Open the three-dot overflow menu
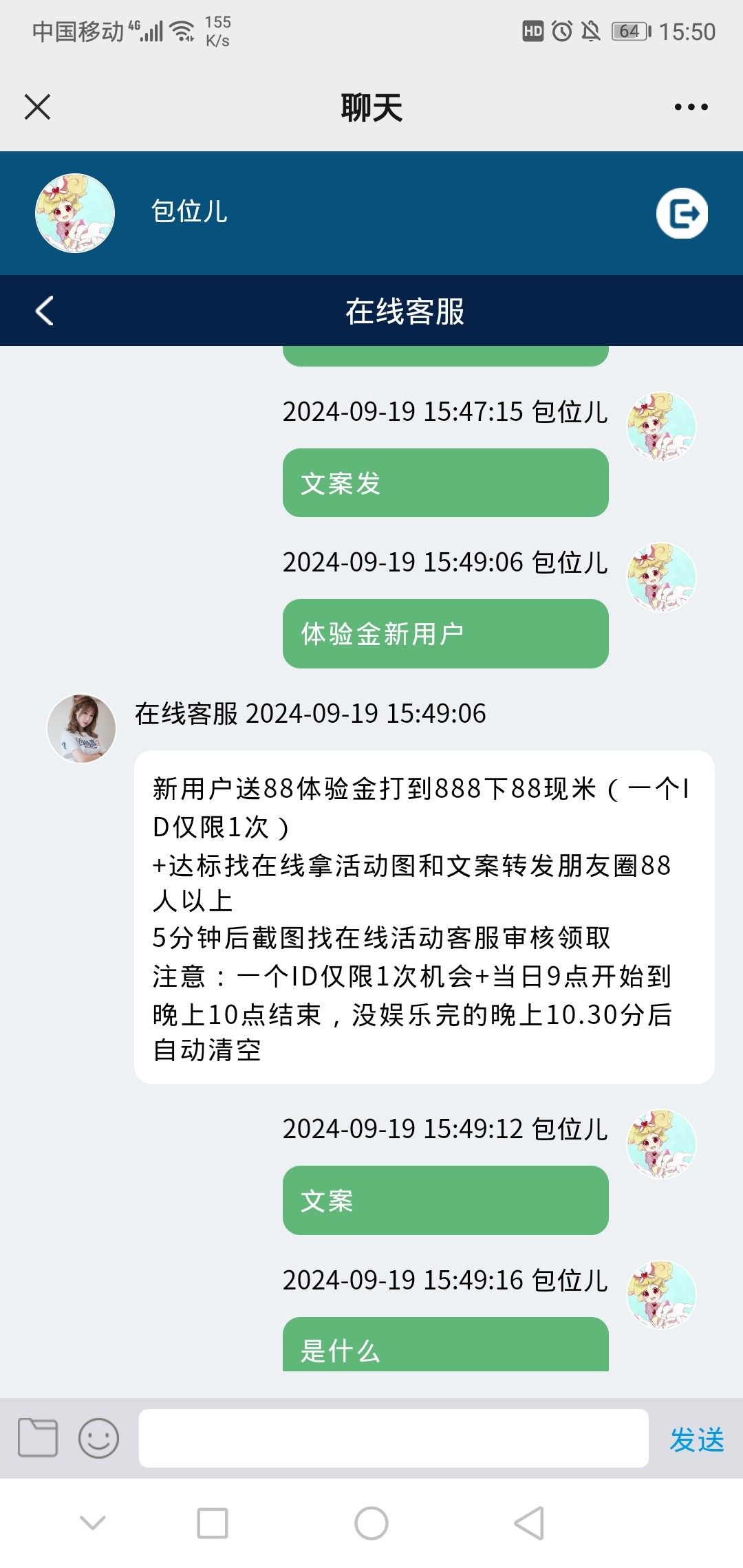The width and height of the screenshot is (743, 1568). [x=691, y=107]
